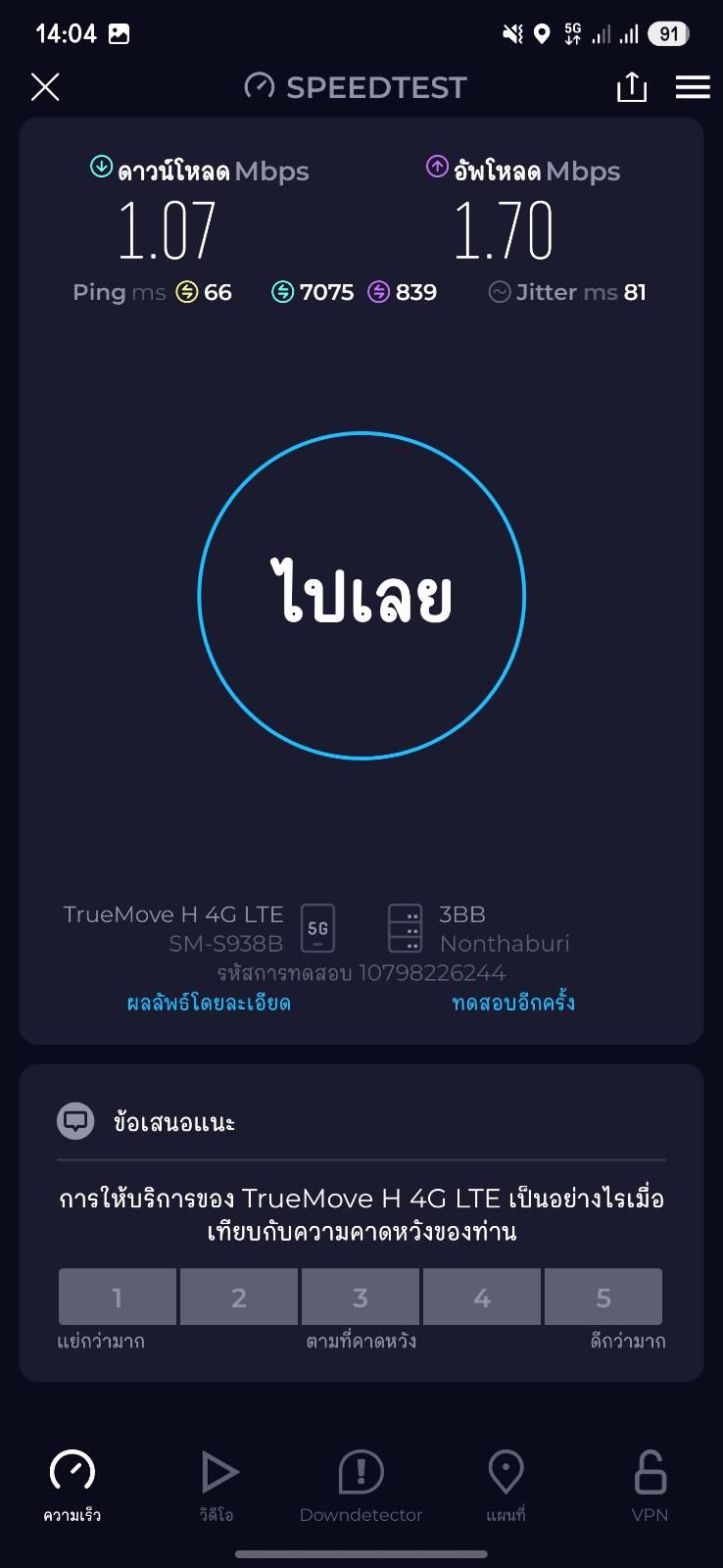The image size is (723, 1568).
Task: Go to the VPN tab
Action: [650, 1486]
